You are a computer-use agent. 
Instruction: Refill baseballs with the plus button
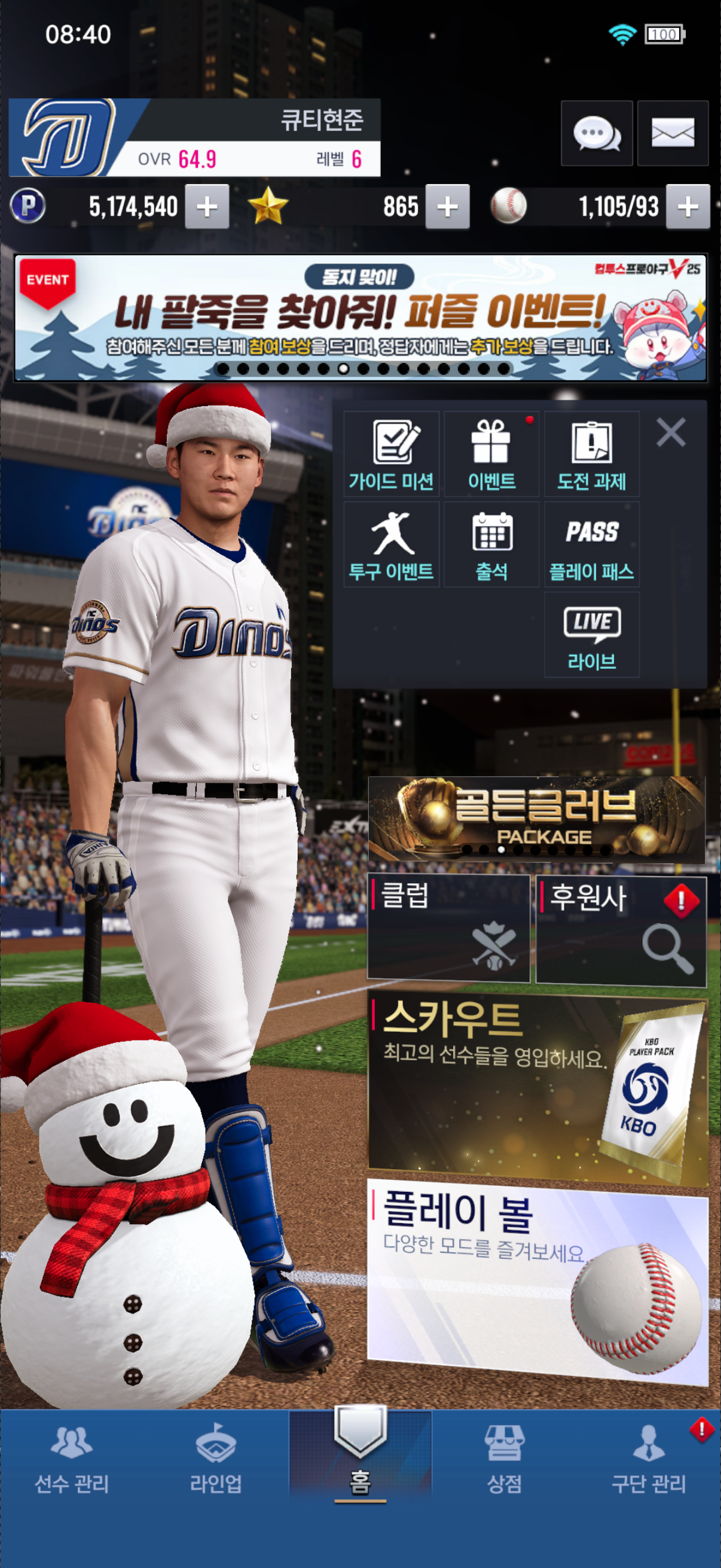point(688,207)
